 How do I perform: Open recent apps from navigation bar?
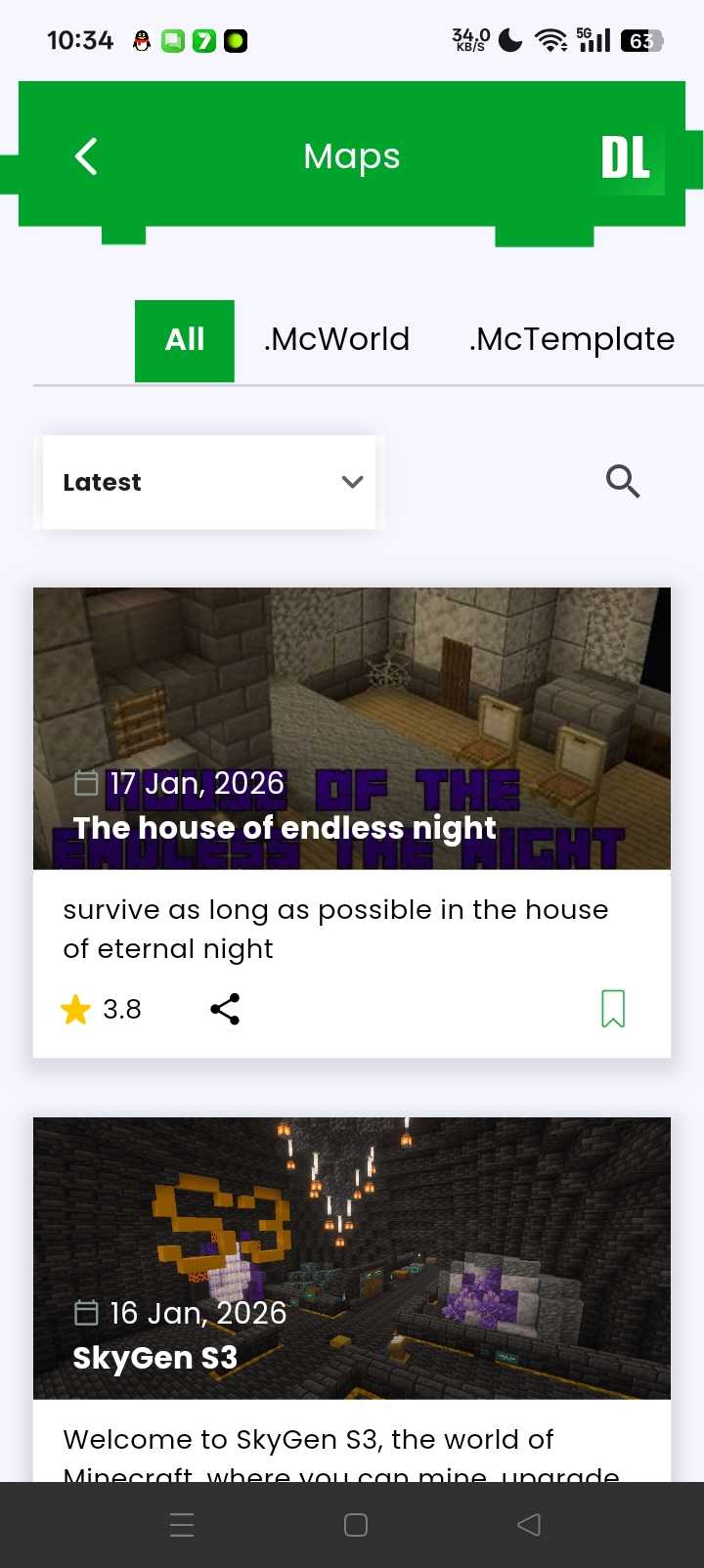[x=182, y=1525]
